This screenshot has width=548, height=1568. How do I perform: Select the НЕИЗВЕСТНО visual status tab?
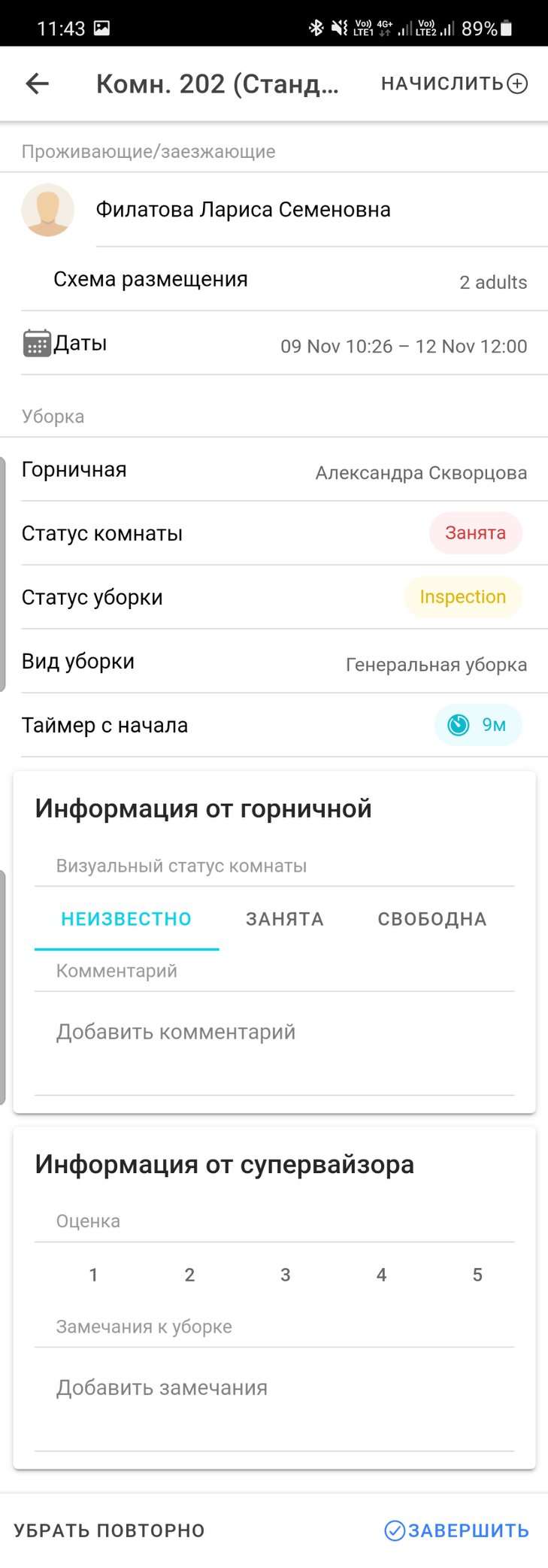[x=126, y=919]
